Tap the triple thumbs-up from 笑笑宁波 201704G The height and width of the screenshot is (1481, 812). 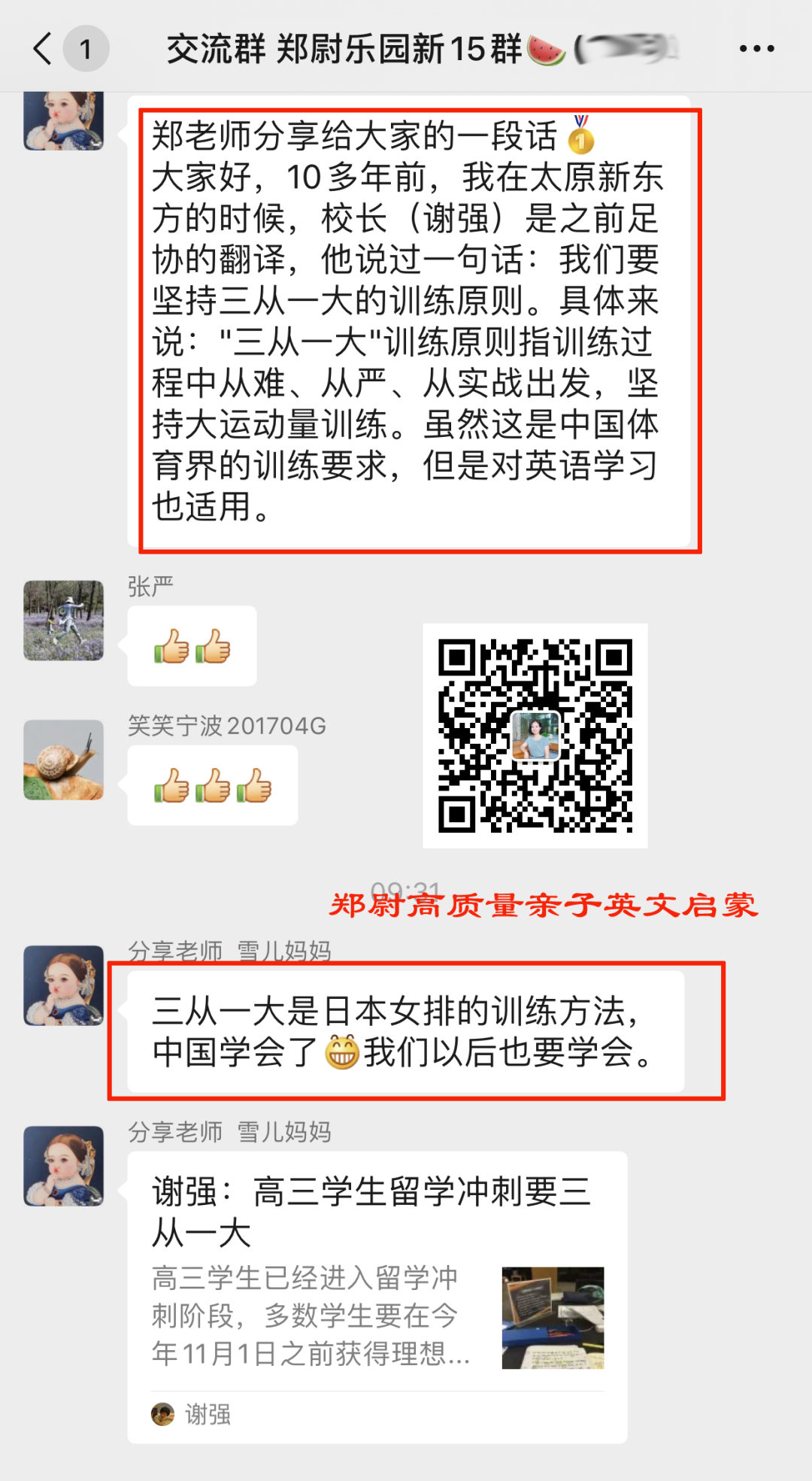pyautogui.click(x=213, y=785)
